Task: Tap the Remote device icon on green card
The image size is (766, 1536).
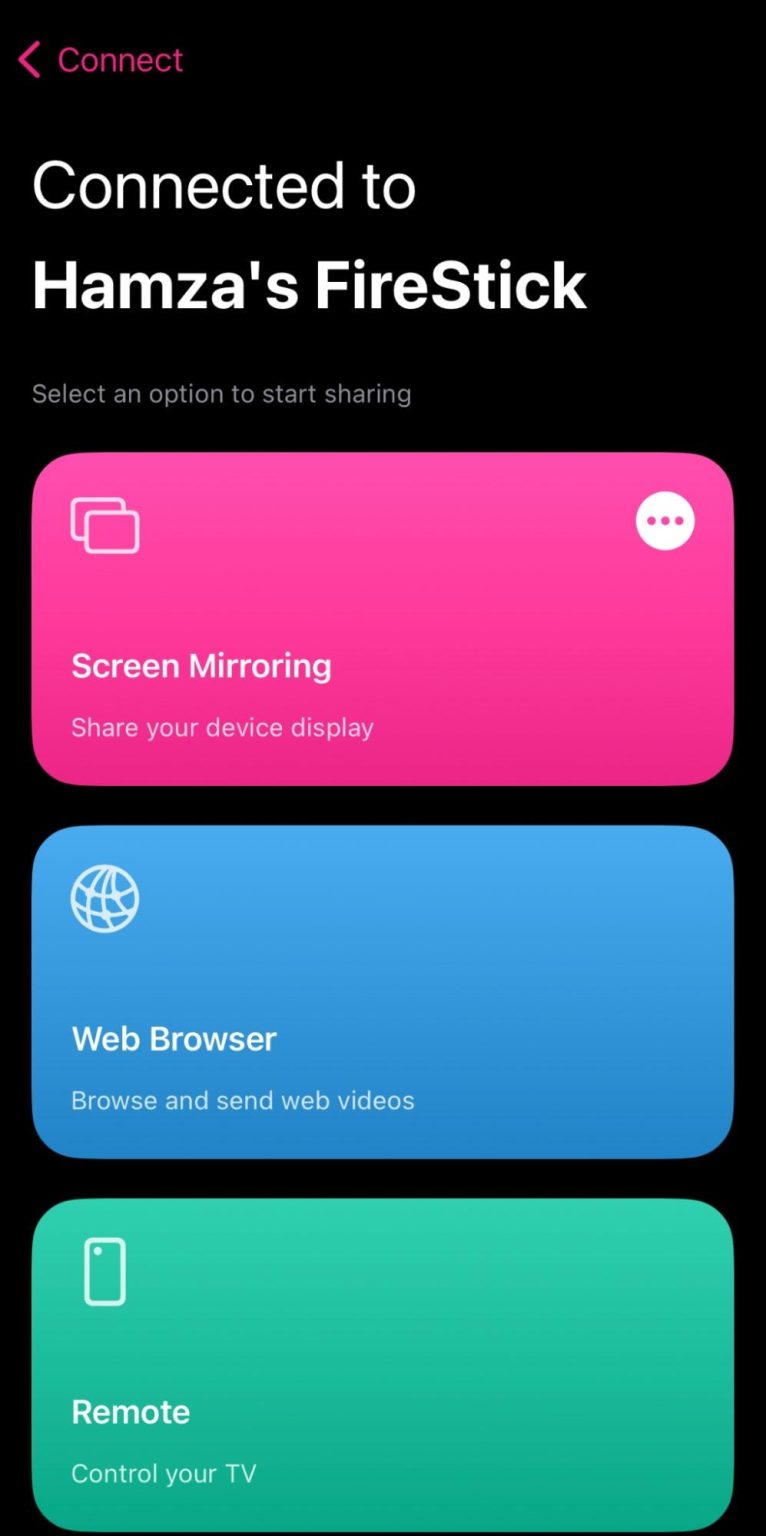Action: pyautogui.click(x=104, y=1270)
